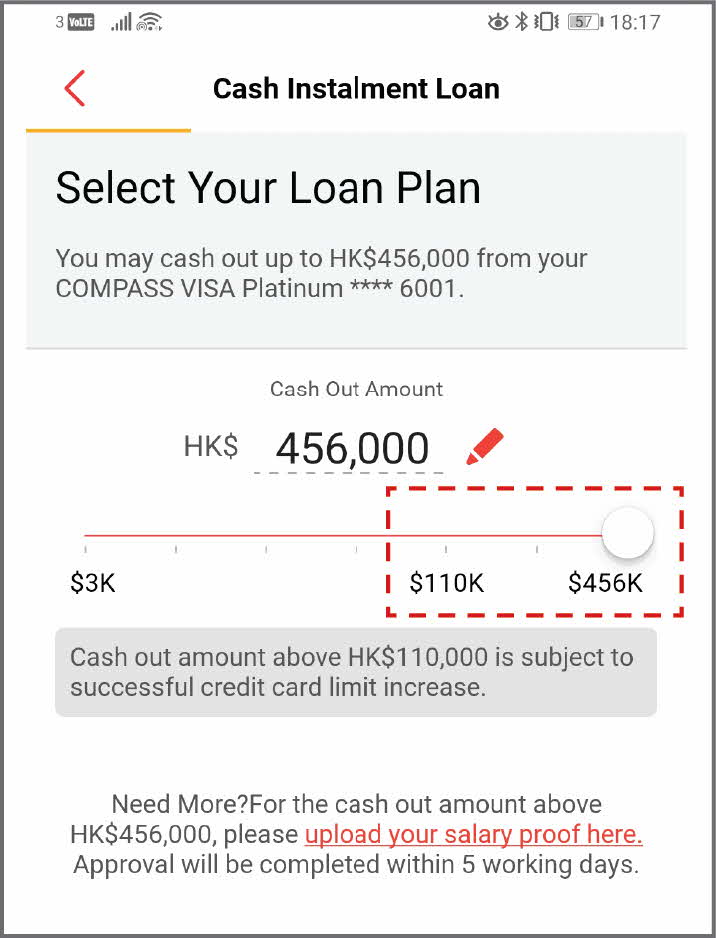Tap the cash out amount field
This screenshot has width=716, height=938.
(352, 448)
